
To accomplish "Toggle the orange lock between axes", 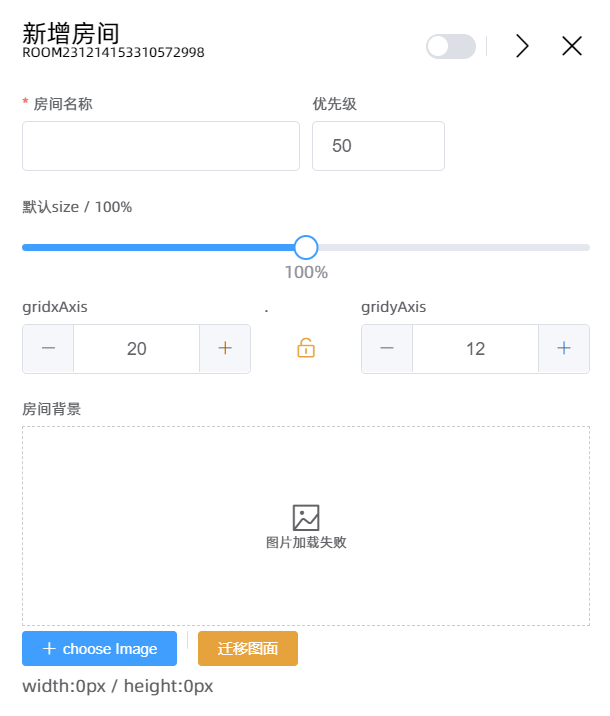I will [x=306, y=348].
